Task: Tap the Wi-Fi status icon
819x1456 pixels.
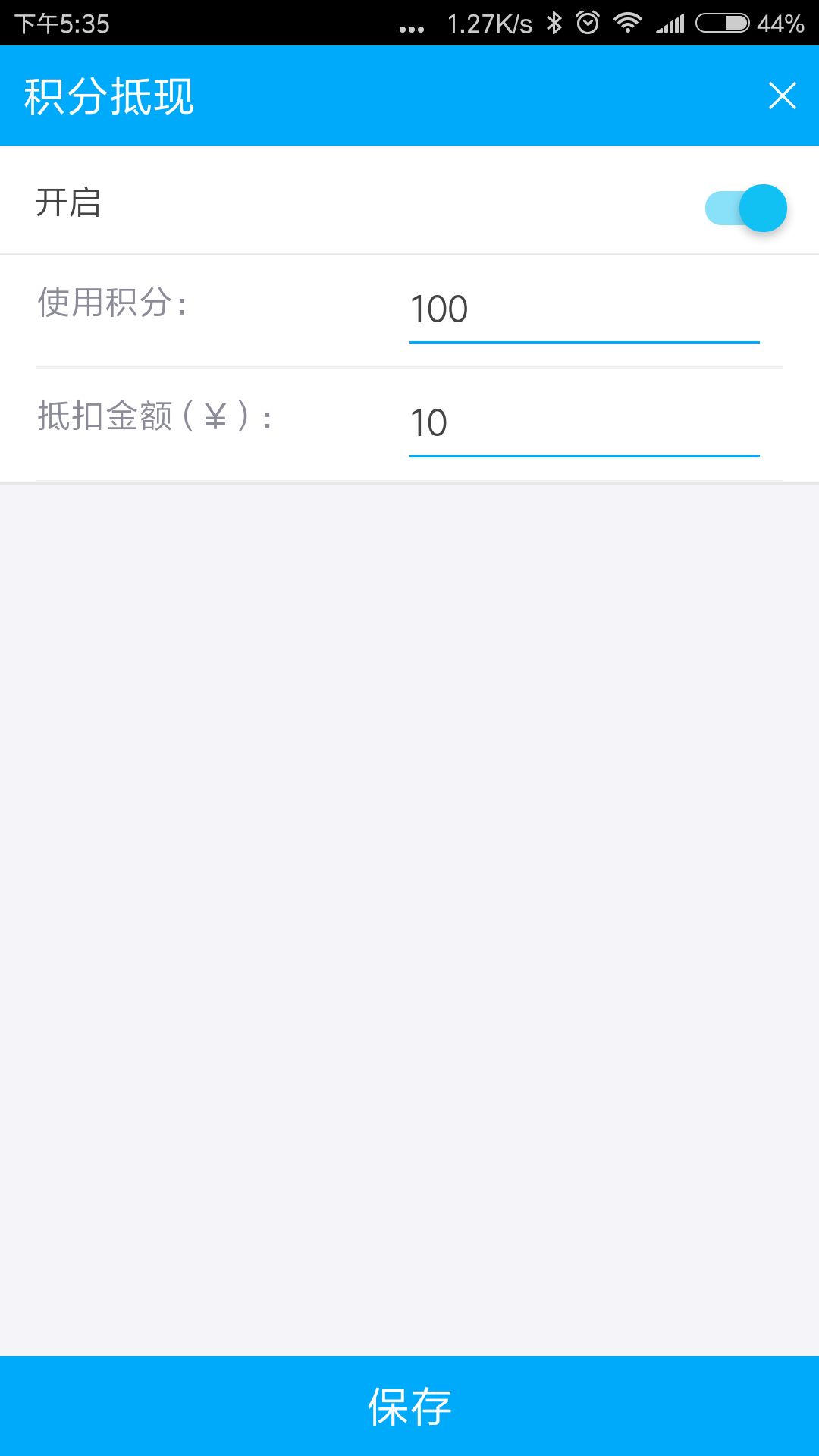Action: (x=628, y=23)
